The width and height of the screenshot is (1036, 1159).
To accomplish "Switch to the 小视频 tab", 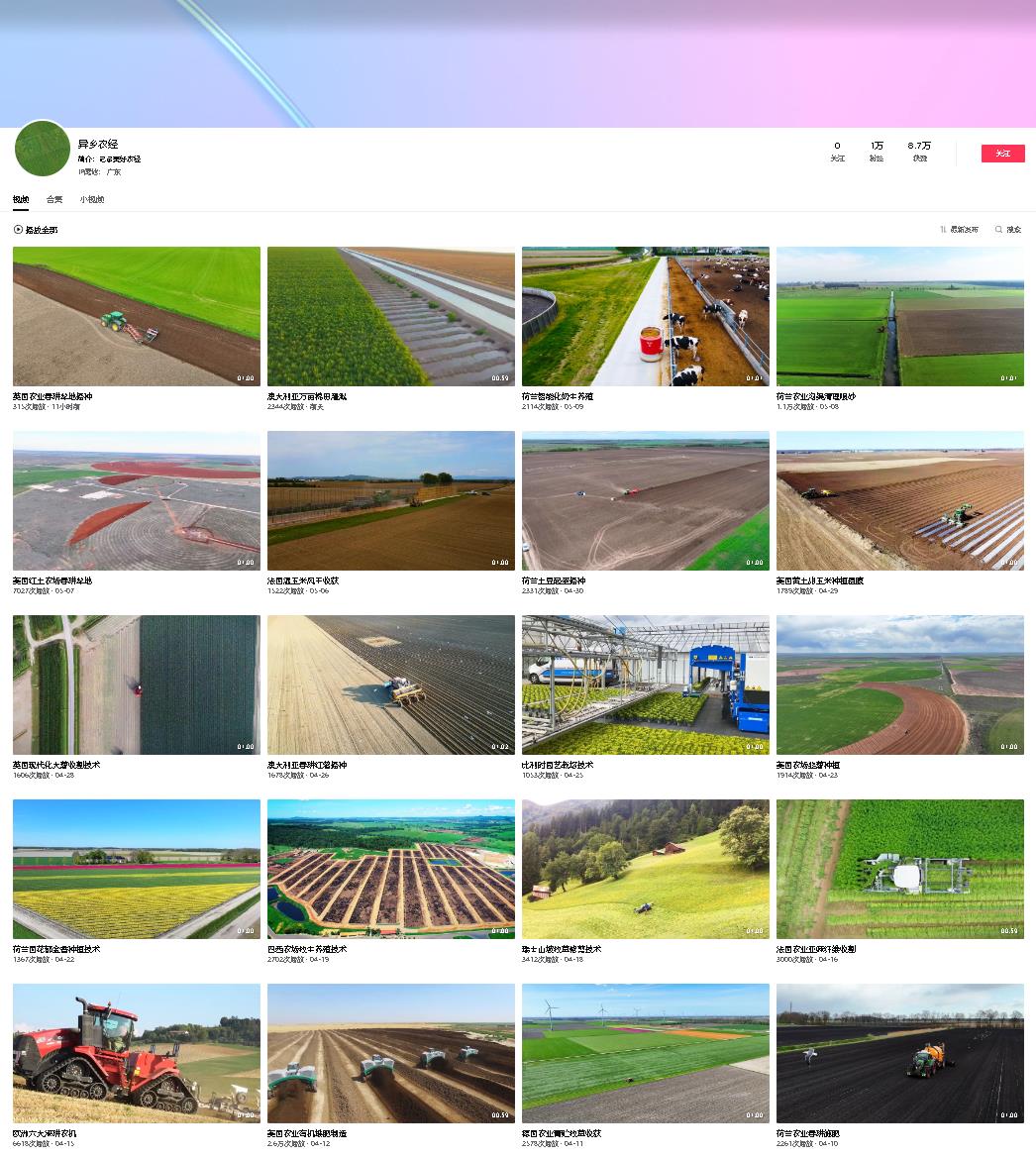I will point(92,199).
